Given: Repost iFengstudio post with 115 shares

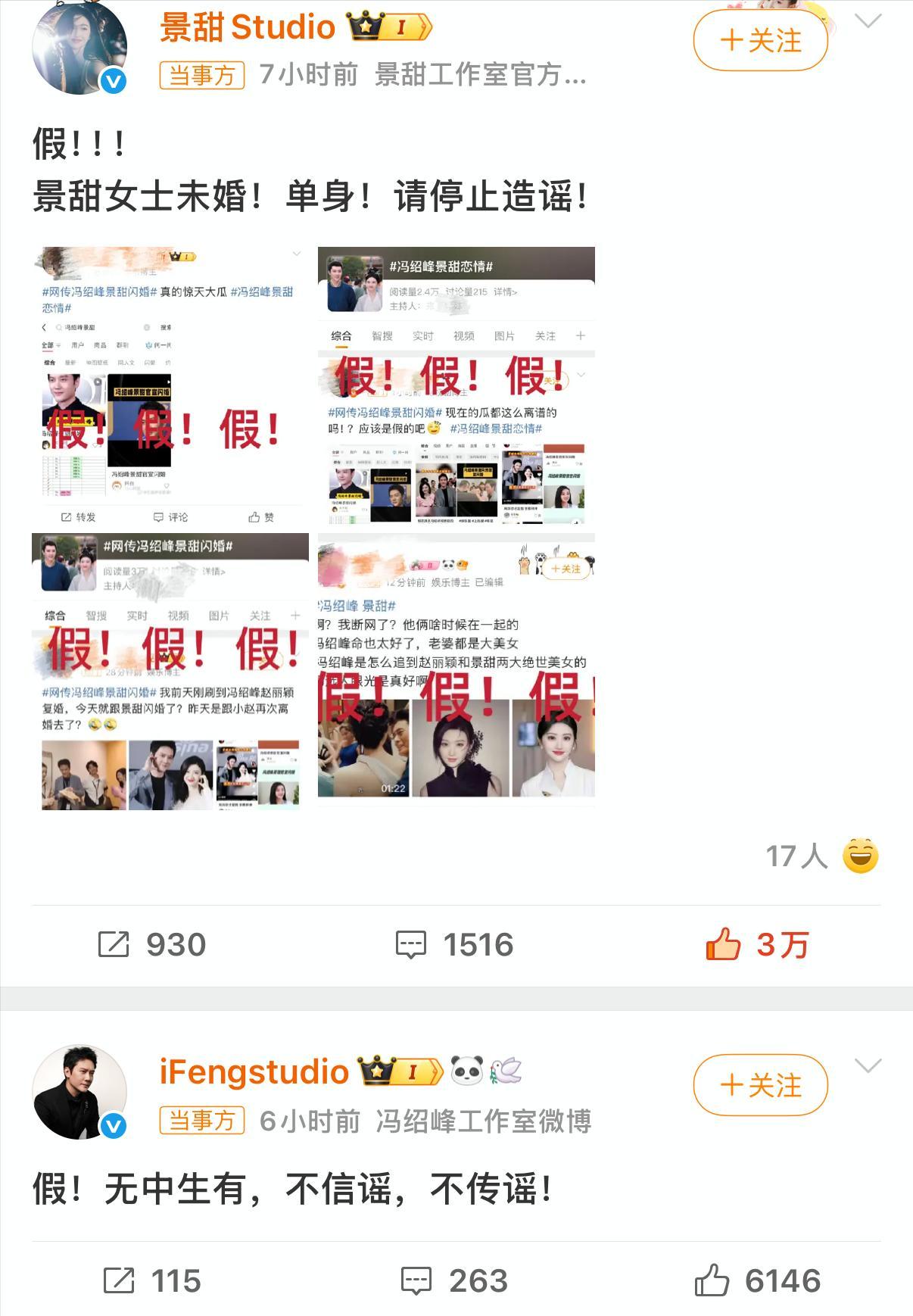Looking at the screenshot, I should click(152, 1280).
